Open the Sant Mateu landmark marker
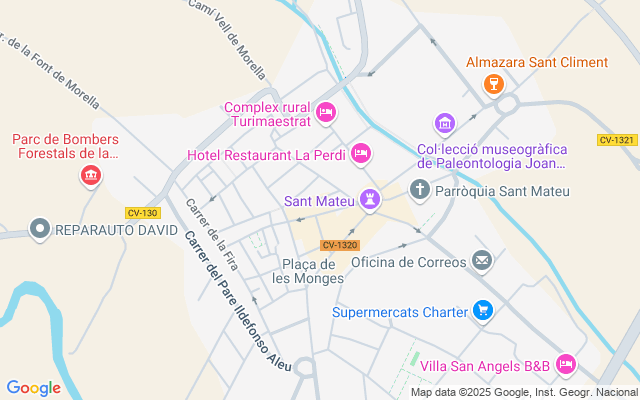Image resolution: width=640 pixels, height=400 pixels. [x=370, y=200]
